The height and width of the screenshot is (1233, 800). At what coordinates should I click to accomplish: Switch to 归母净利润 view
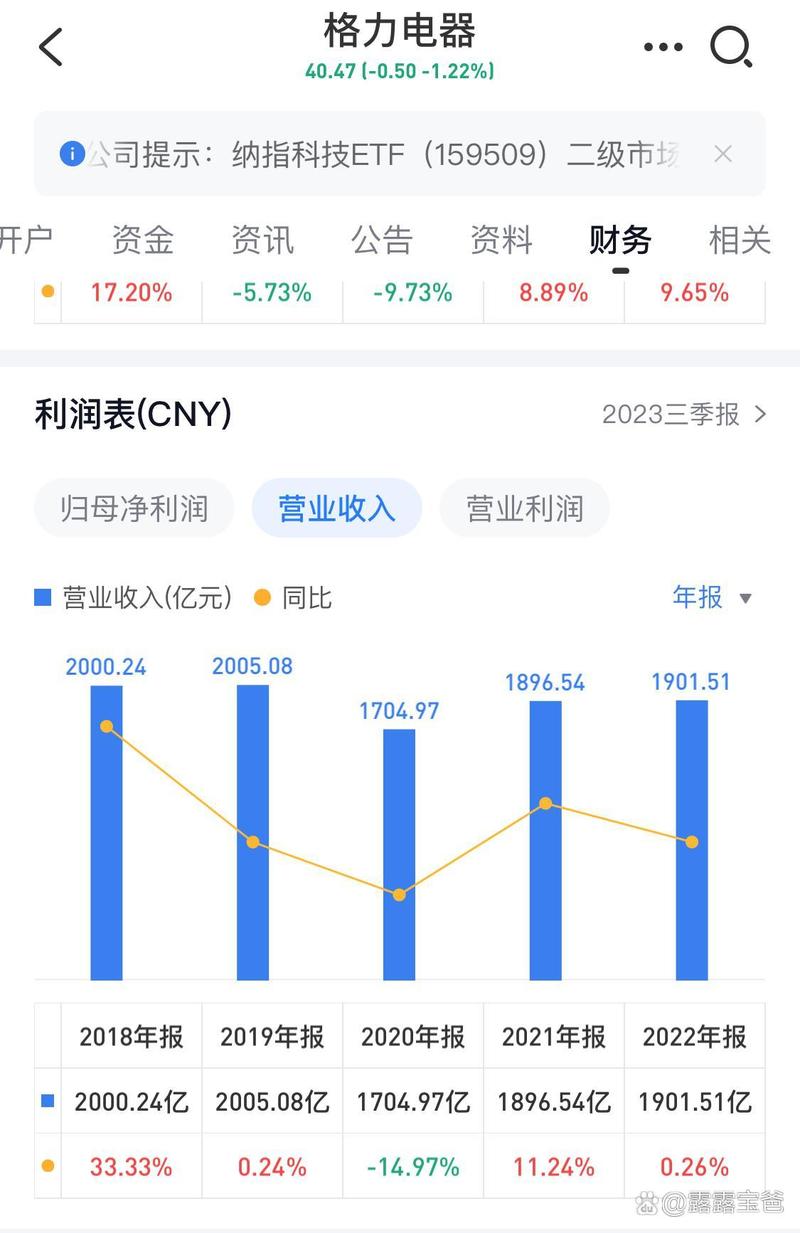coord(133,508)
